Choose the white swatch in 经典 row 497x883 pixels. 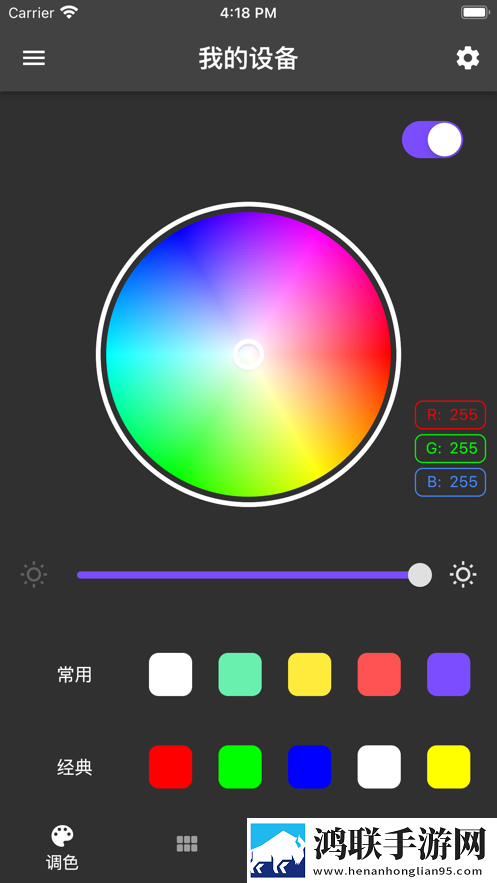click(x=379, y=767)
